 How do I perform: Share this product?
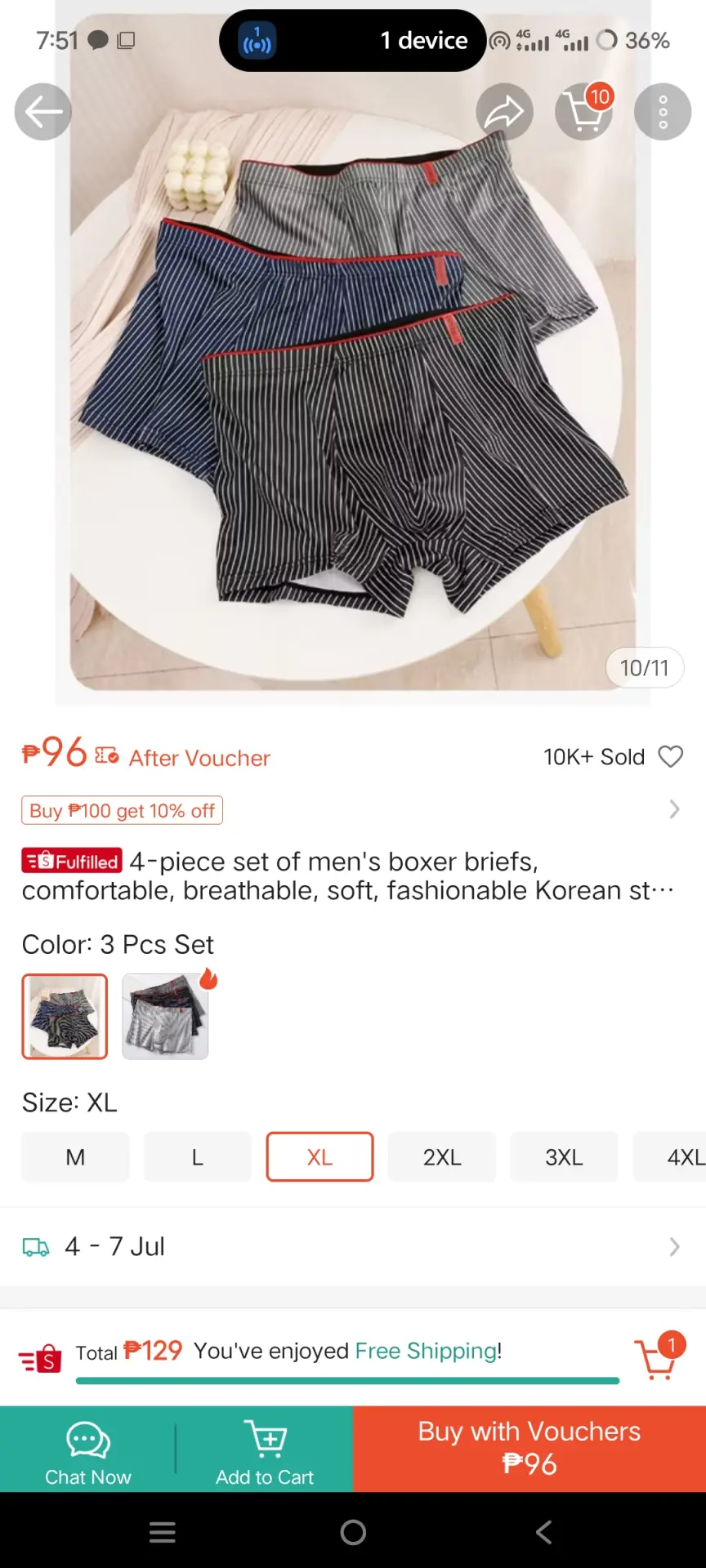pos(505,112)
